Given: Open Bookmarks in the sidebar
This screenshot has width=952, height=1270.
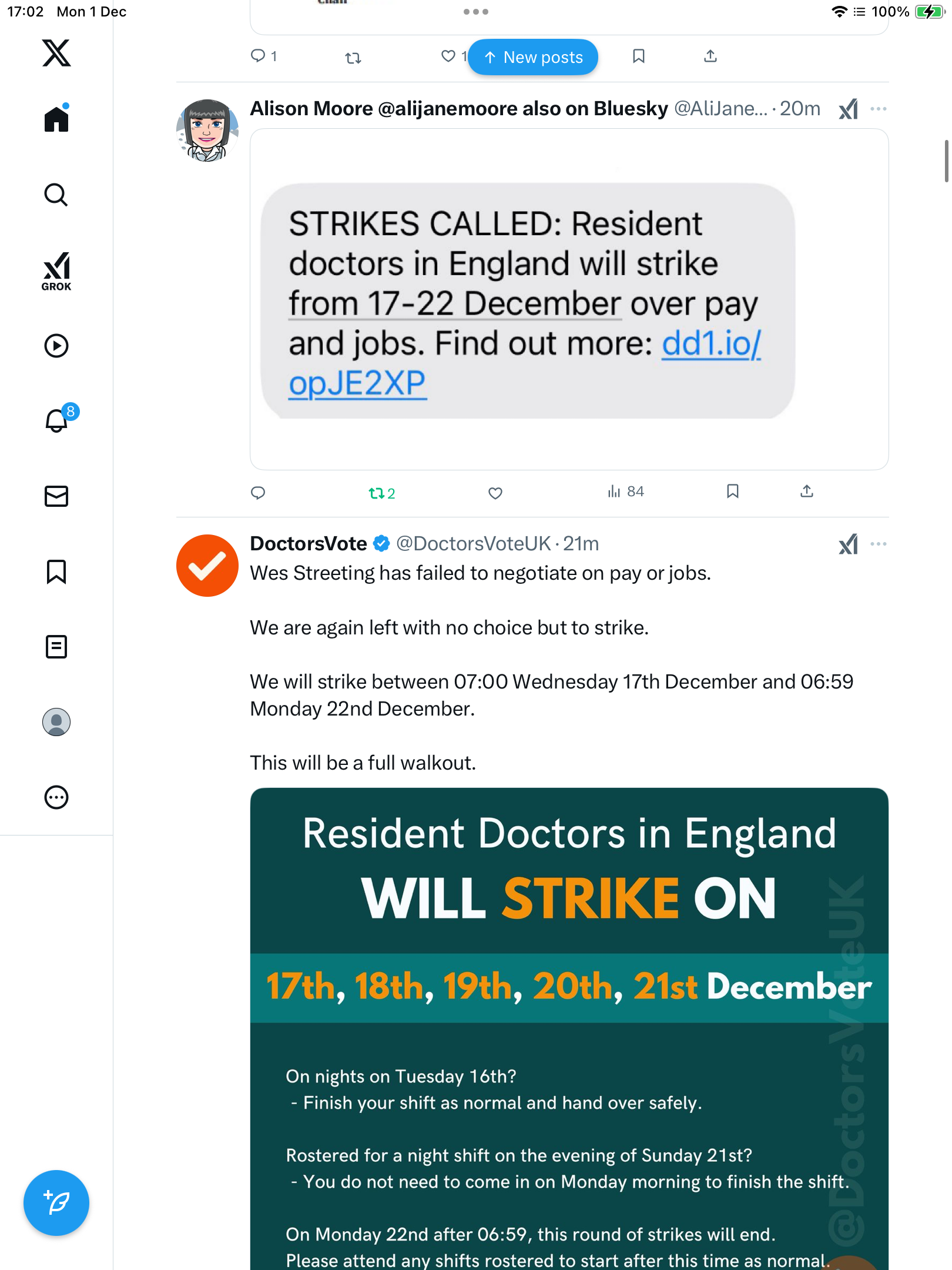Looking at the screenshot, I should click(x=56, y=571).
